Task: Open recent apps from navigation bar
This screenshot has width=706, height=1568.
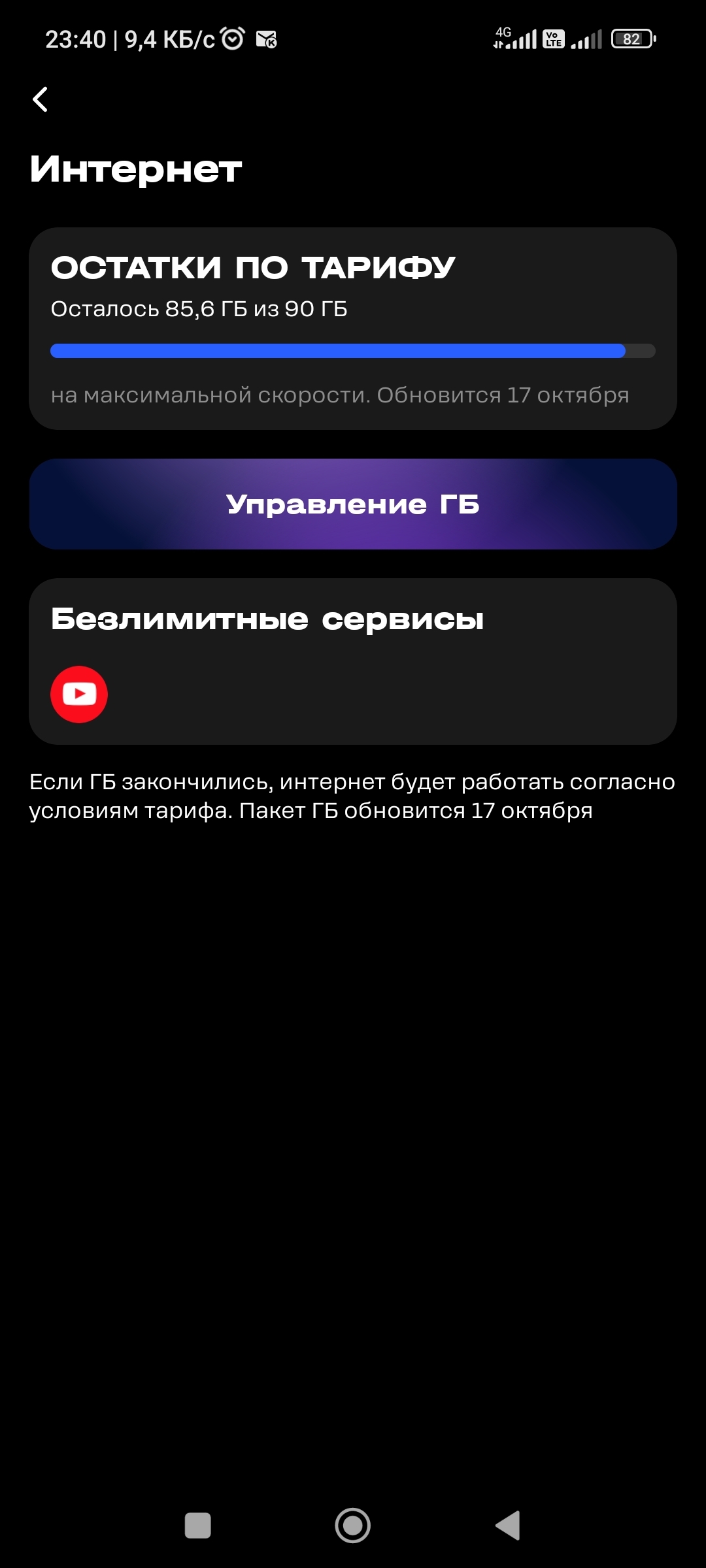Action: (197, 1526)
